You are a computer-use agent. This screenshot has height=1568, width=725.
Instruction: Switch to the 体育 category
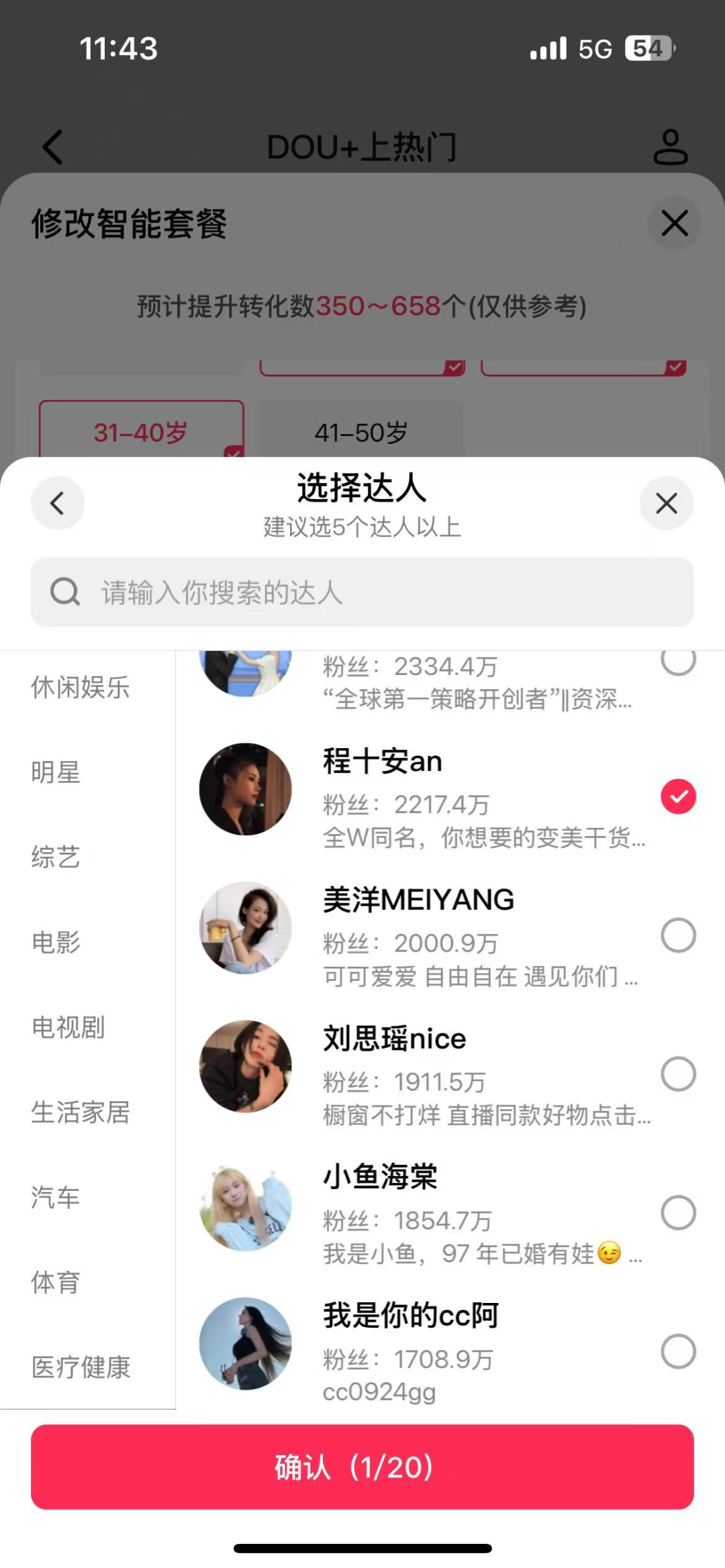click(x=56, y=1282)
